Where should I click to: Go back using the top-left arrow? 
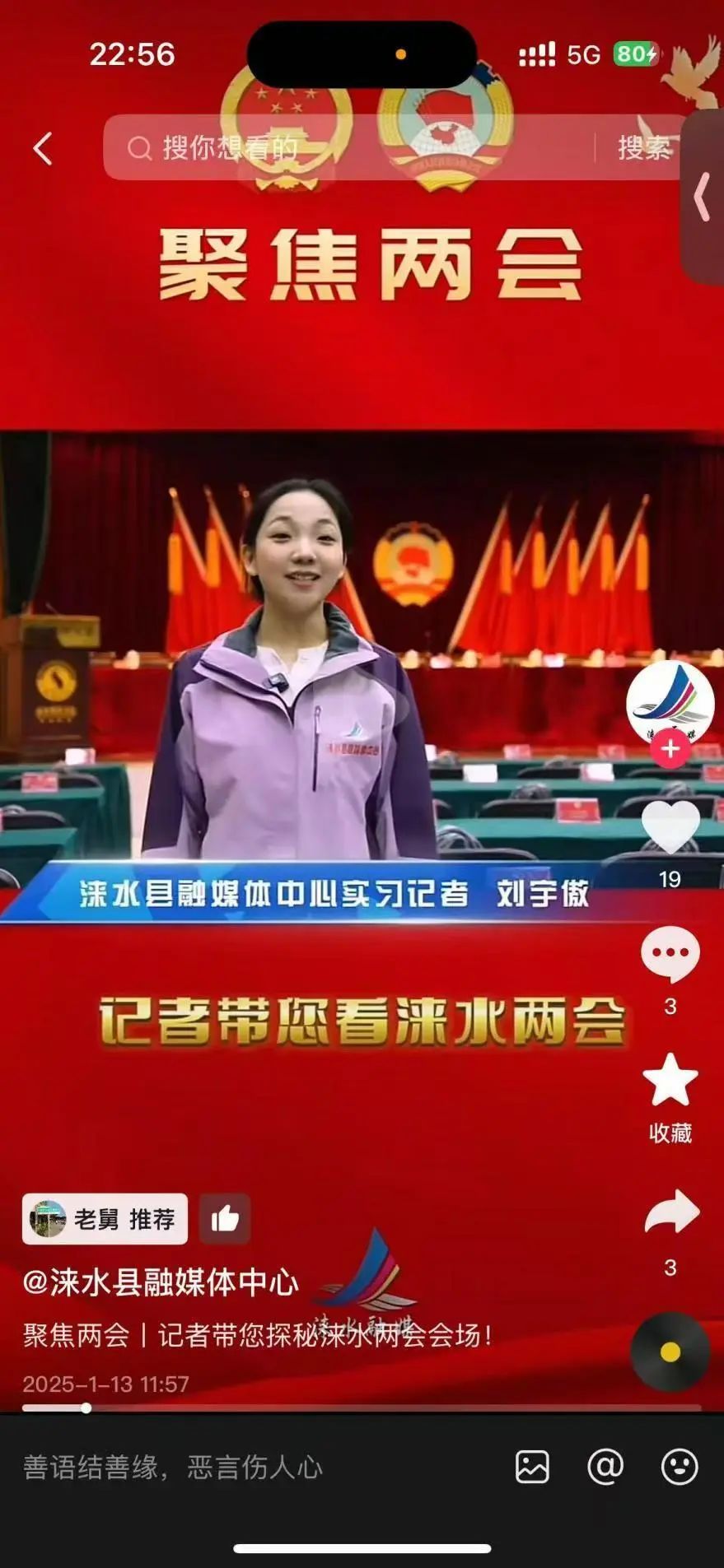(43, 149)
